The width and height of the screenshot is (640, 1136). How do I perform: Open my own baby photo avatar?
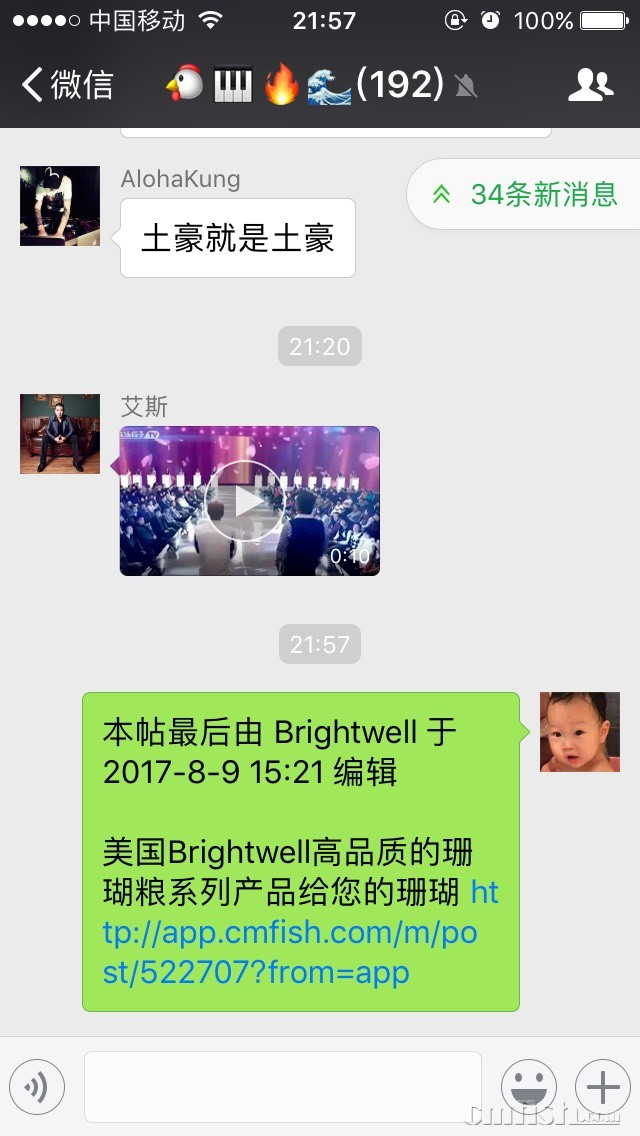pos(580,732)
